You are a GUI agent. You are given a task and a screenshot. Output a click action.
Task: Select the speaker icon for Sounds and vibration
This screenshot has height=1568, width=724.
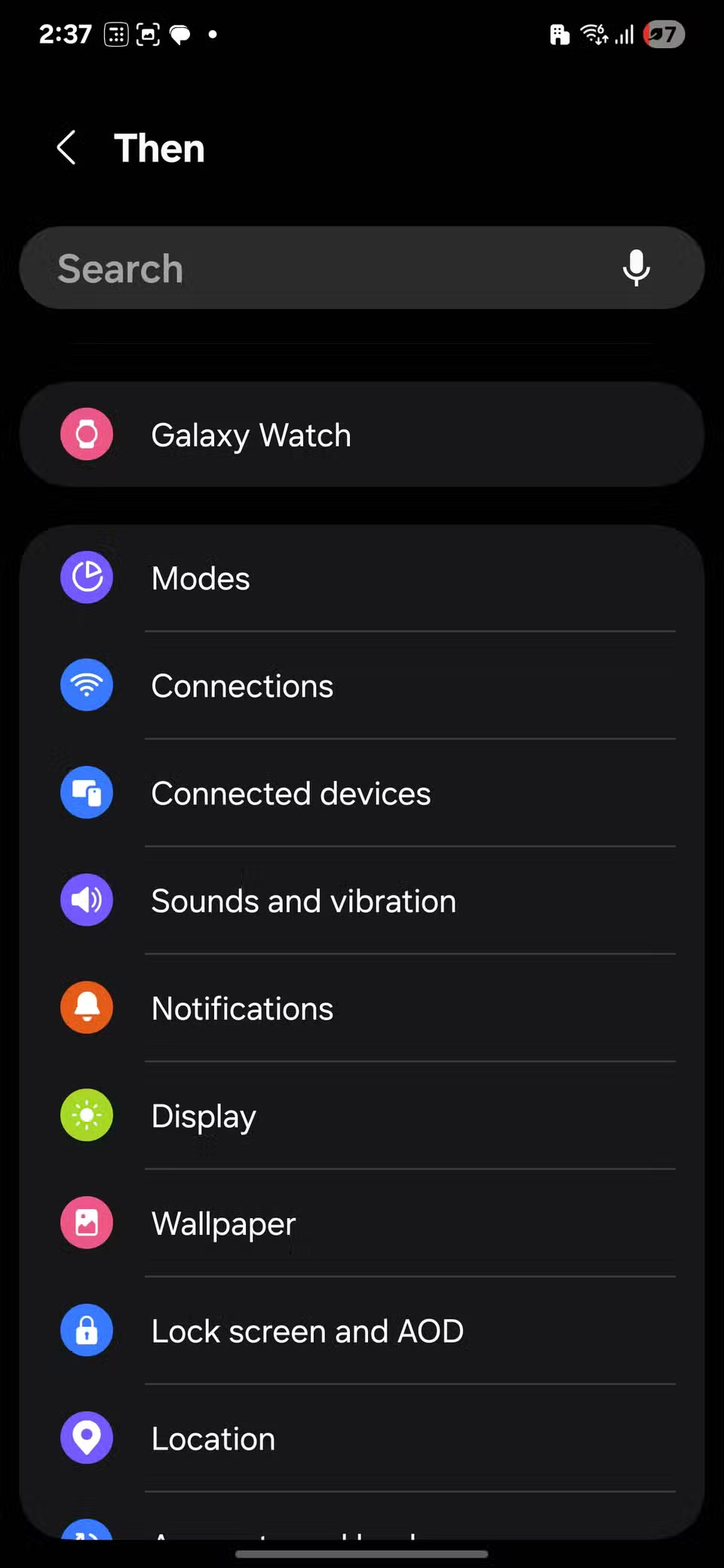click(x=86, y=900)
